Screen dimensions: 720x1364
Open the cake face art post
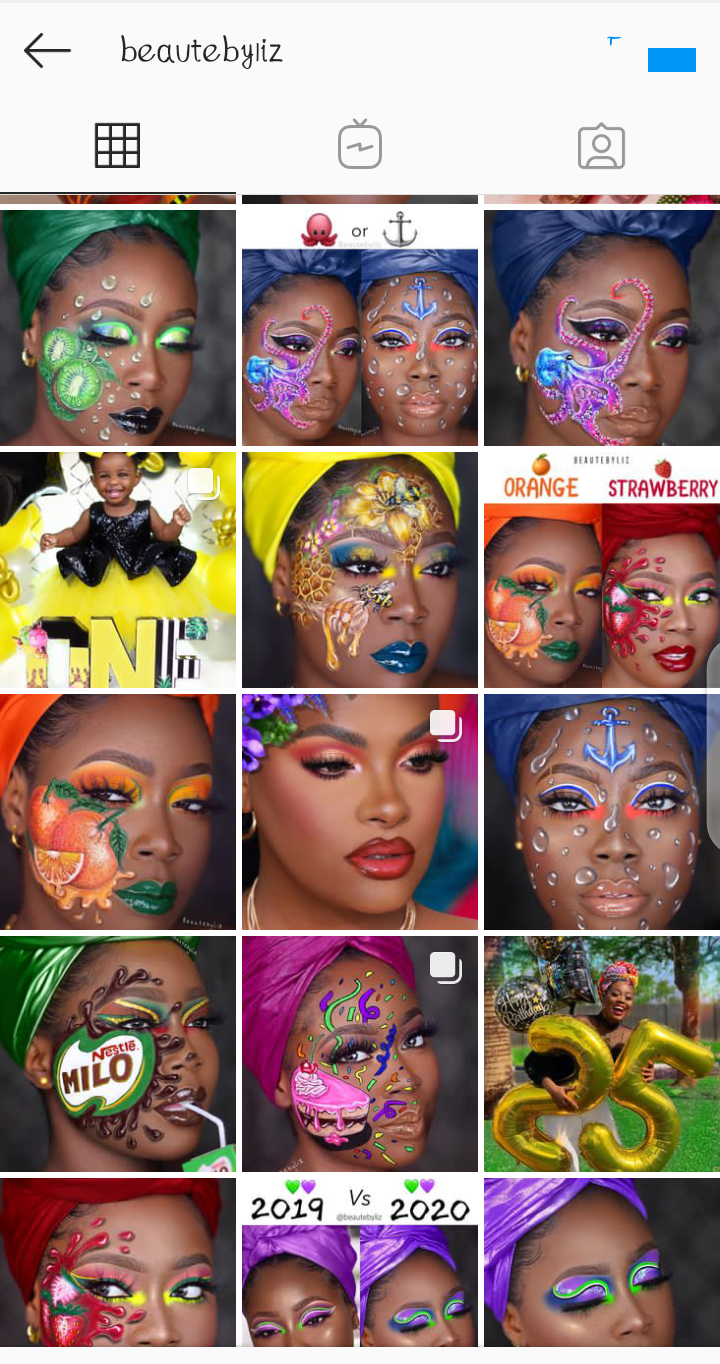[x=360, y=1054]
